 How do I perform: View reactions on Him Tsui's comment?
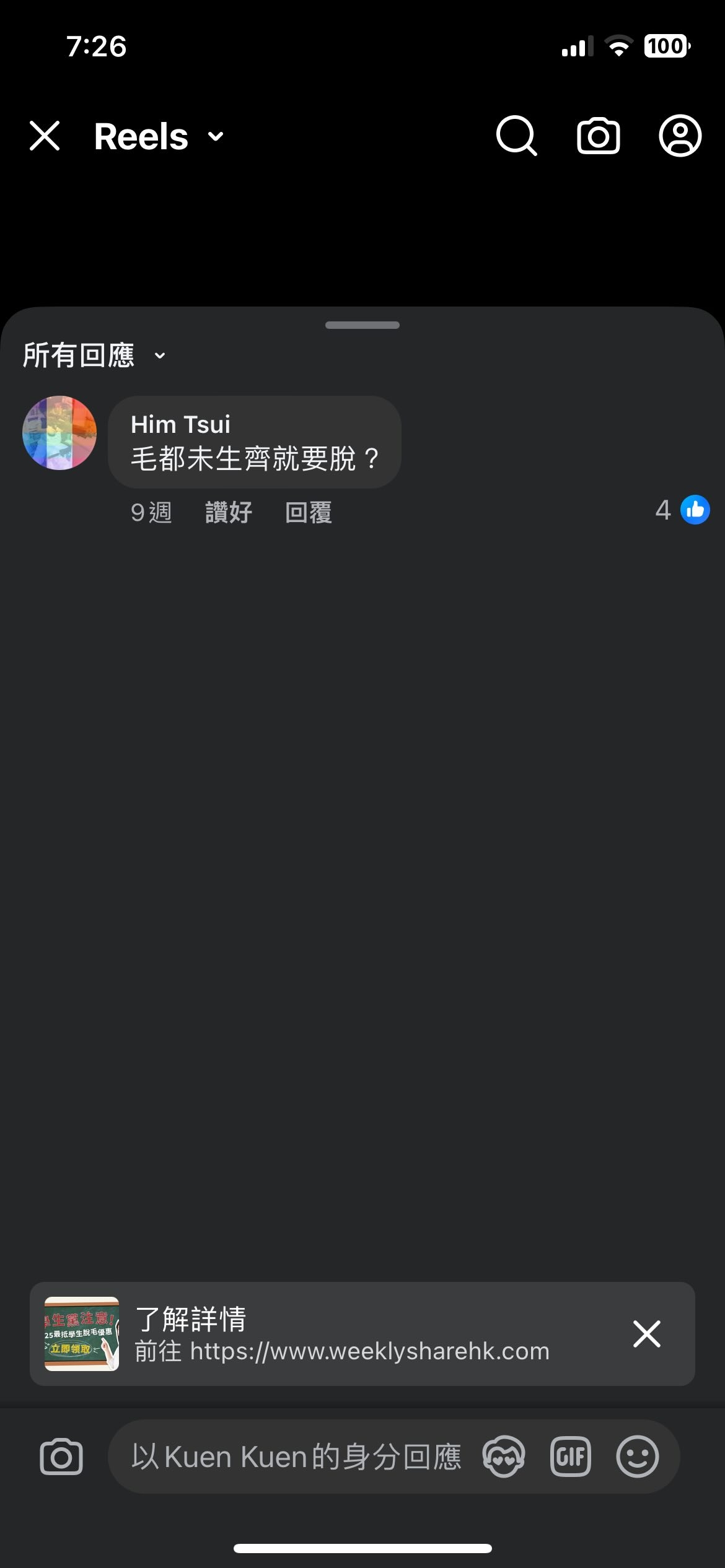(683, 510)
